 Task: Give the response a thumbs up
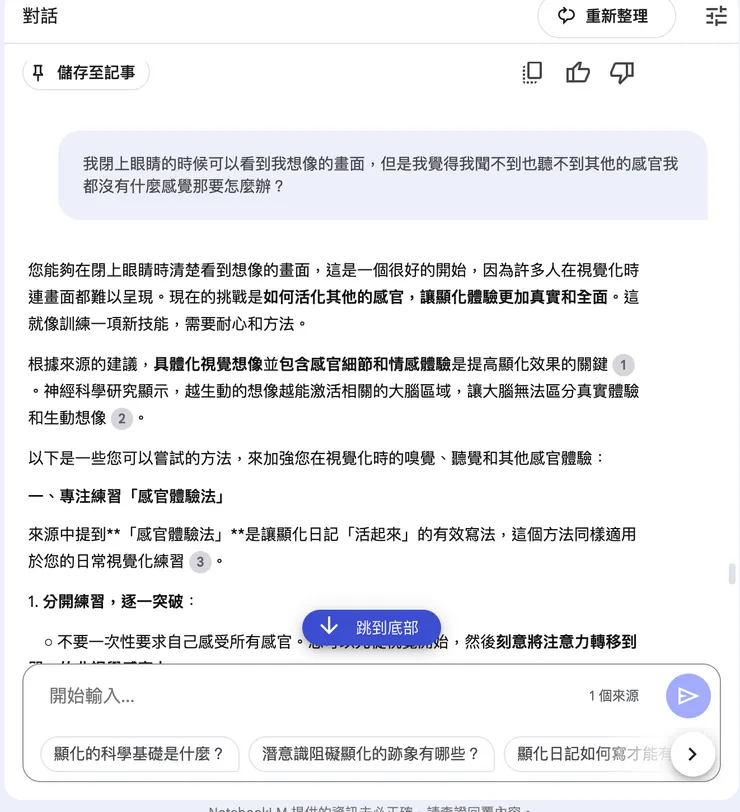tap(578, 72)
